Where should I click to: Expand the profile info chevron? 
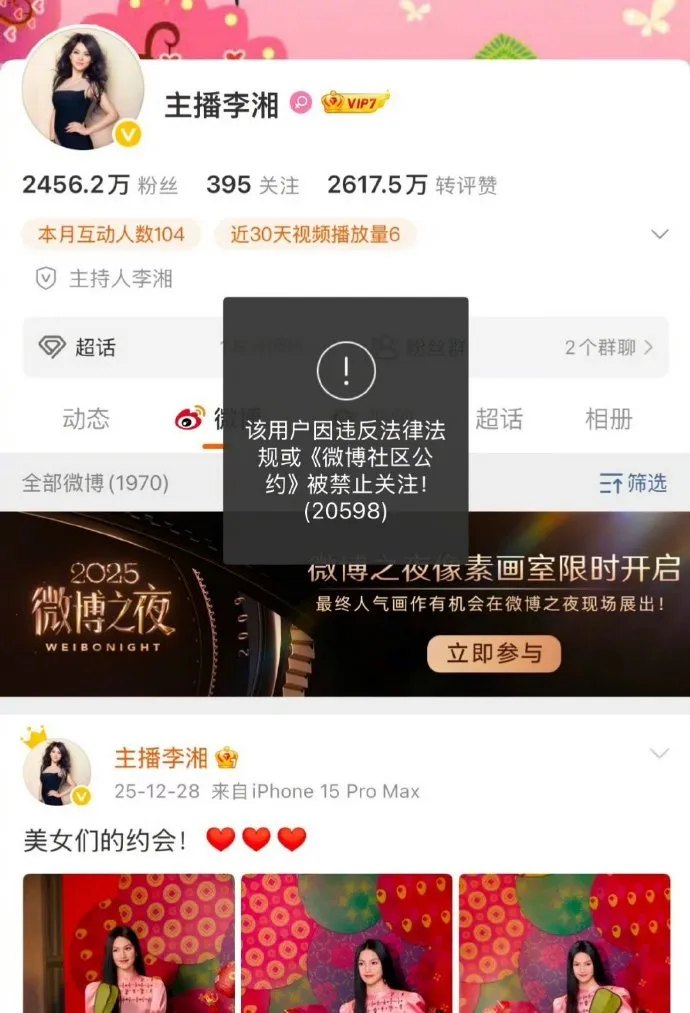pos(659,234)
